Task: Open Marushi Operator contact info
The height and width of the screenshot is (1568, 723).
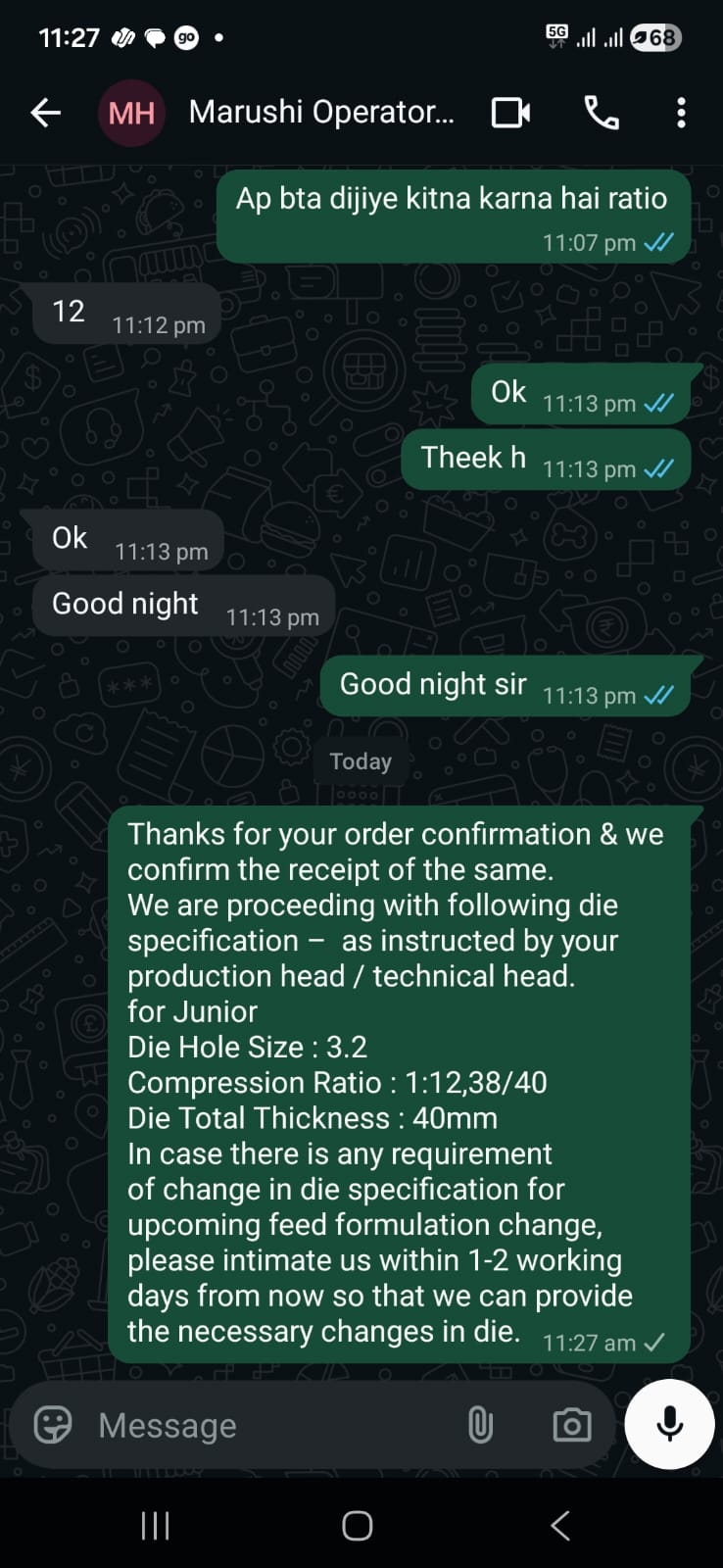Action: pos(321,113)
